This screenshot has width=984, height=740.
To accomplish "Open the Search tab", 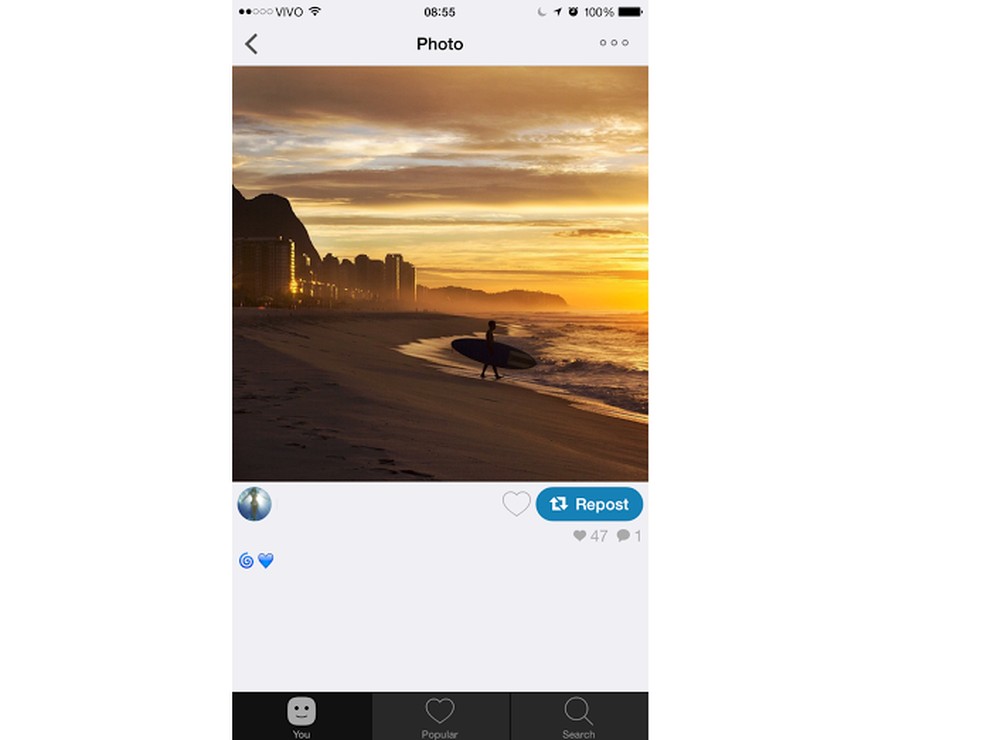I will click(x=578, y=716).
